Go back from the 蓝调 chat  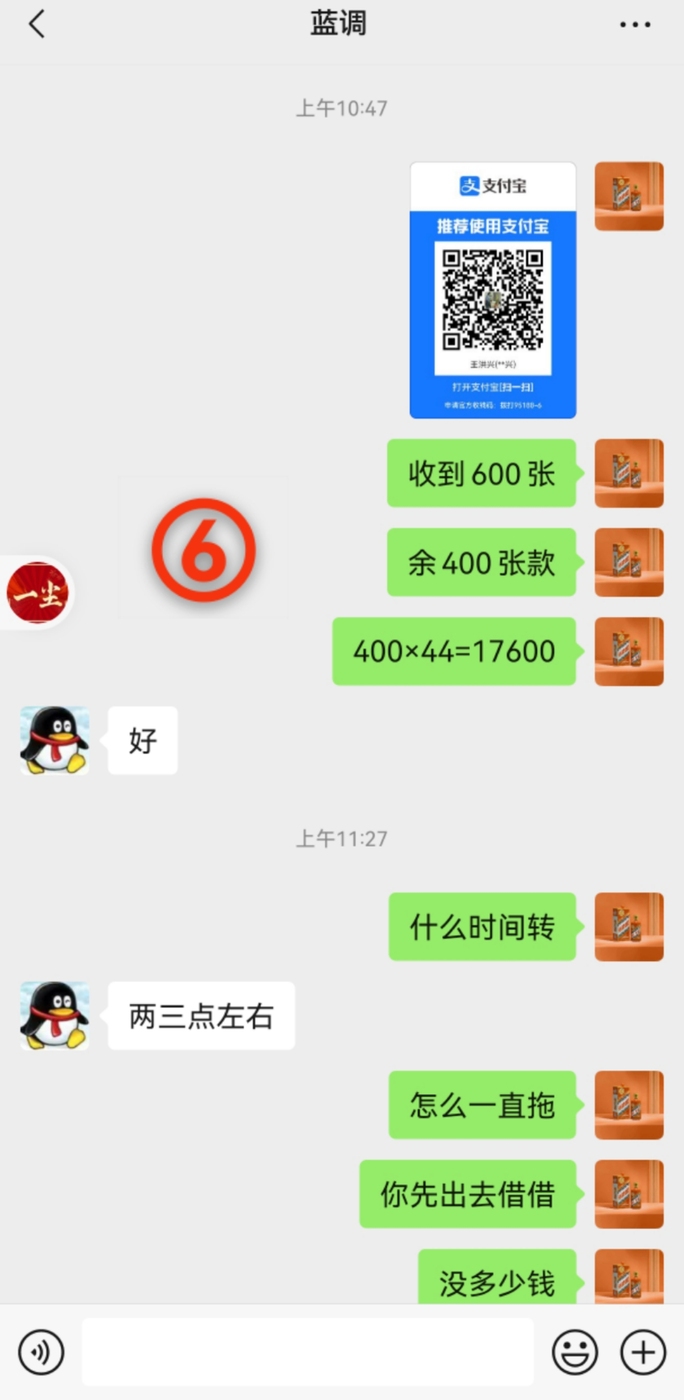[x=37, y=24]
